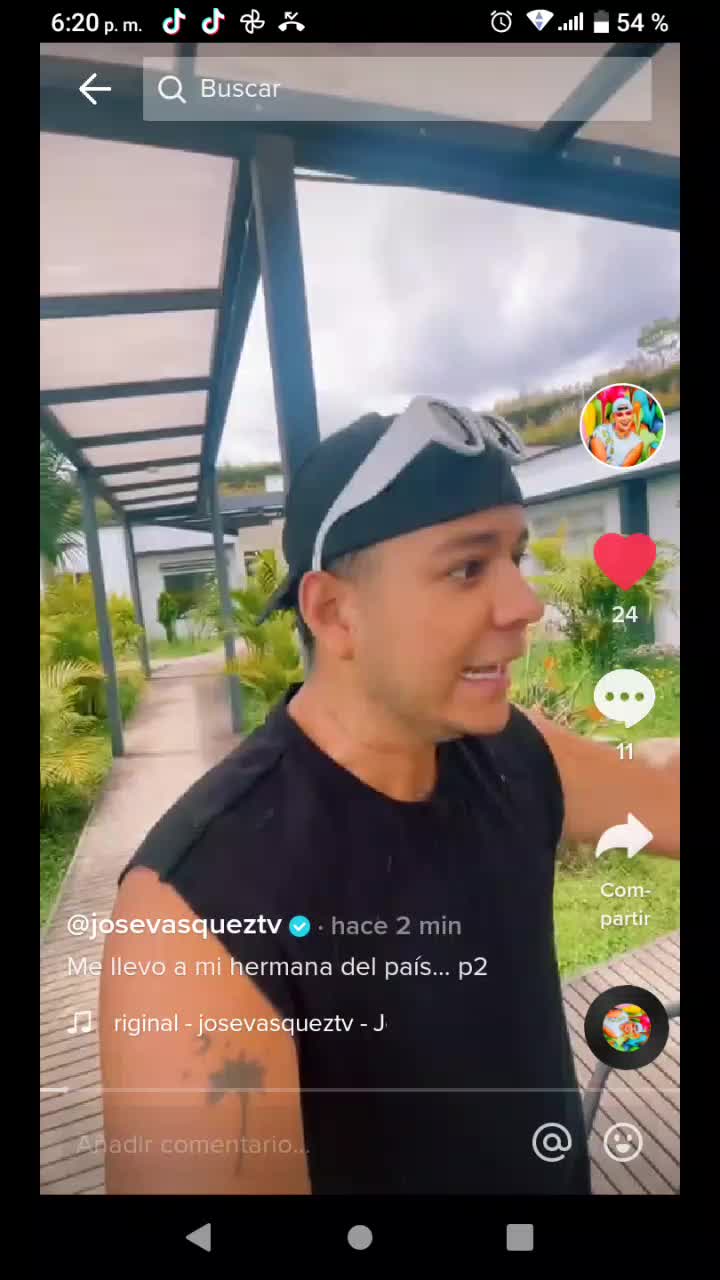Open the original sound by josevasqueztv

[248, 1023]
